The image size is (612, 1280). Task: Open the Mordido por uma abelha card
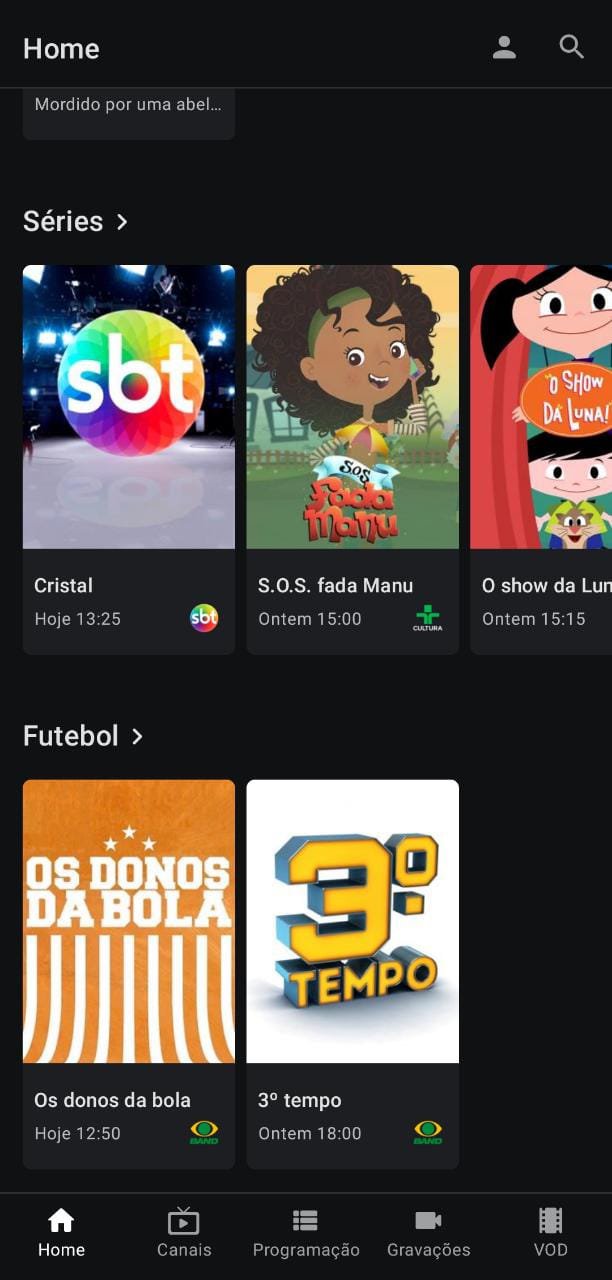pos(129,112)
